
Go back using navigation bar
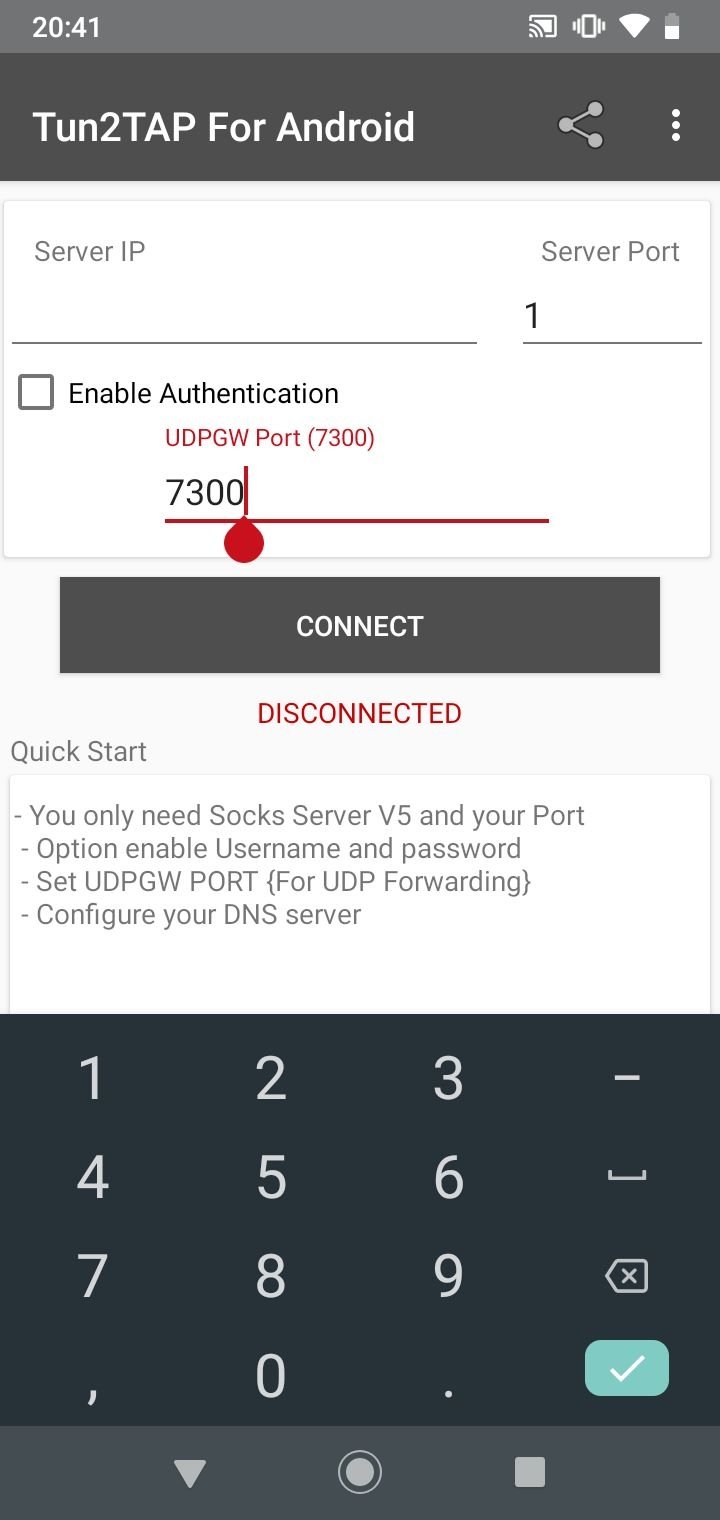tap(189, 1472)
